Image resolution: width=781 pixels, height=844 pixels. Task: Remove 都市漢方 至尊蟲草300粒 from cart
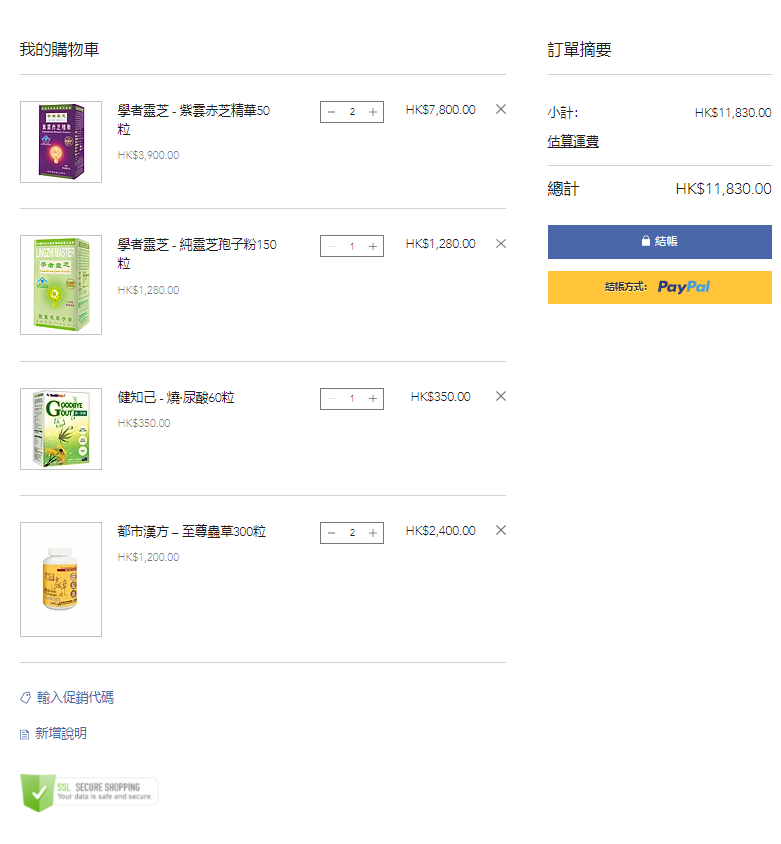click(501, 530)
